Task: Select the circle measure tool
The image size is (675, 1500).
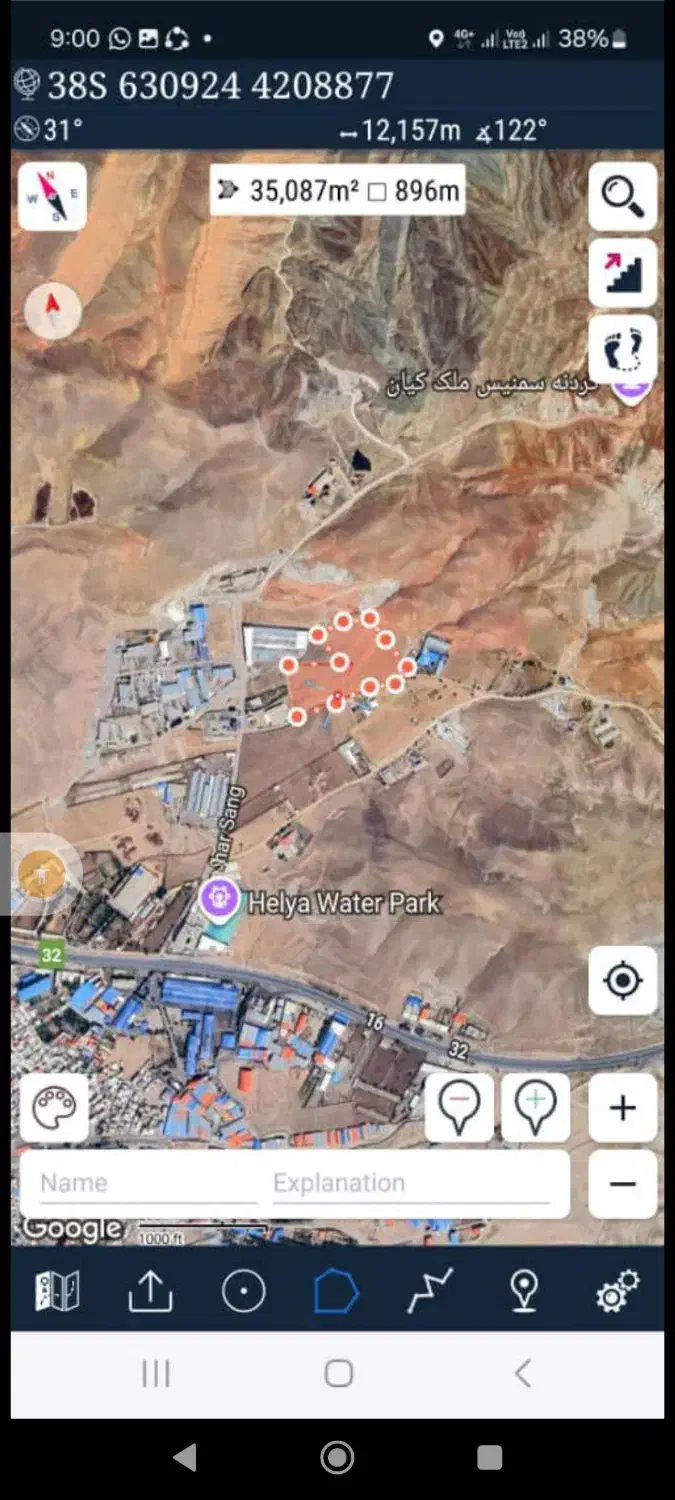Action: (243, 1291)
